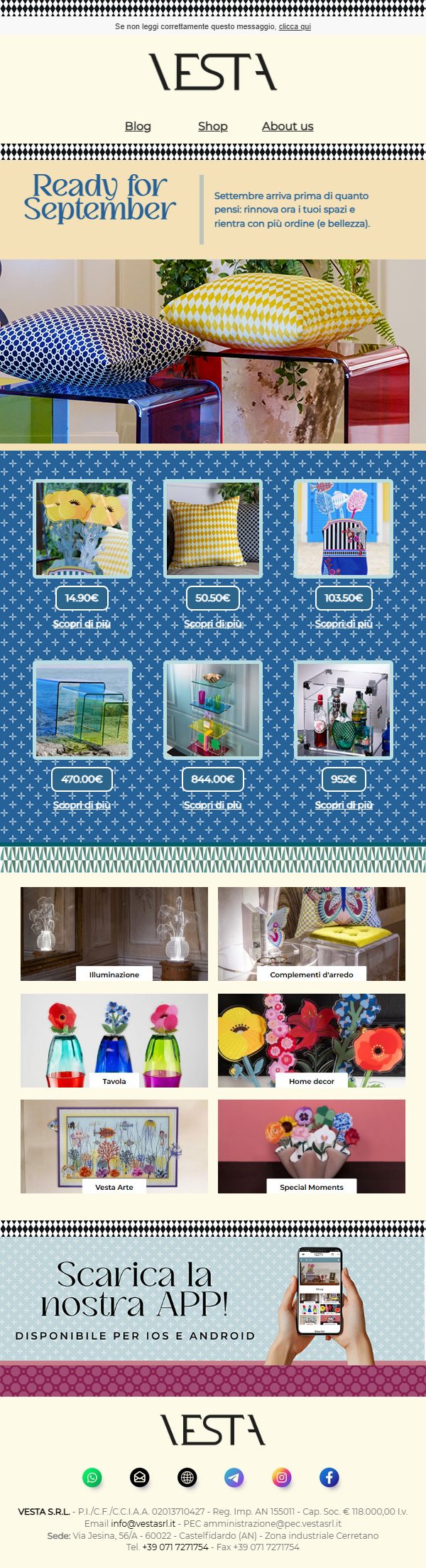
Task: Tap 'Scopri di più' under 50.50€
Action: pyautogui.click(x=213, y=623)
